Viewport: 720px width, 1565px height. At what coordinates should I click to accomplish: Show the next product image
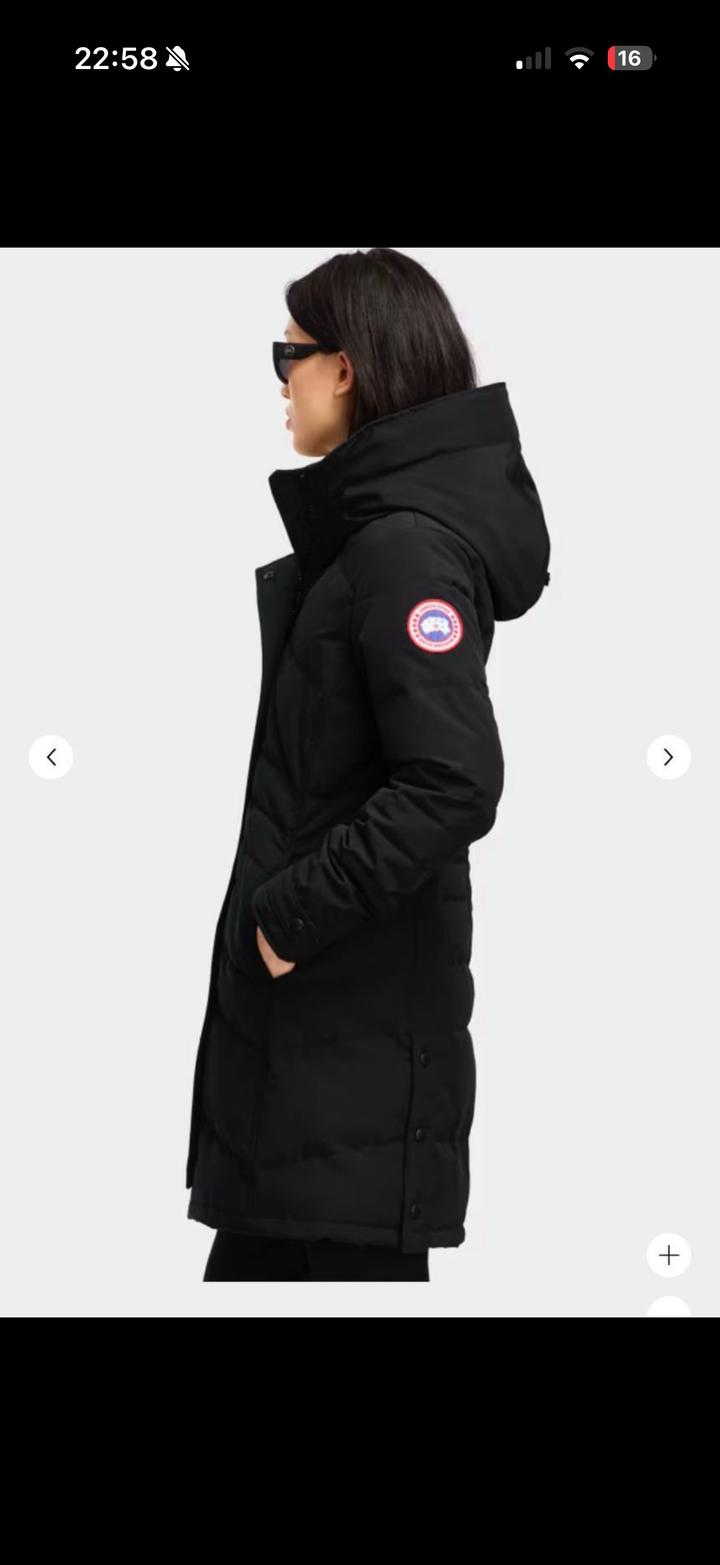[668, 757]
